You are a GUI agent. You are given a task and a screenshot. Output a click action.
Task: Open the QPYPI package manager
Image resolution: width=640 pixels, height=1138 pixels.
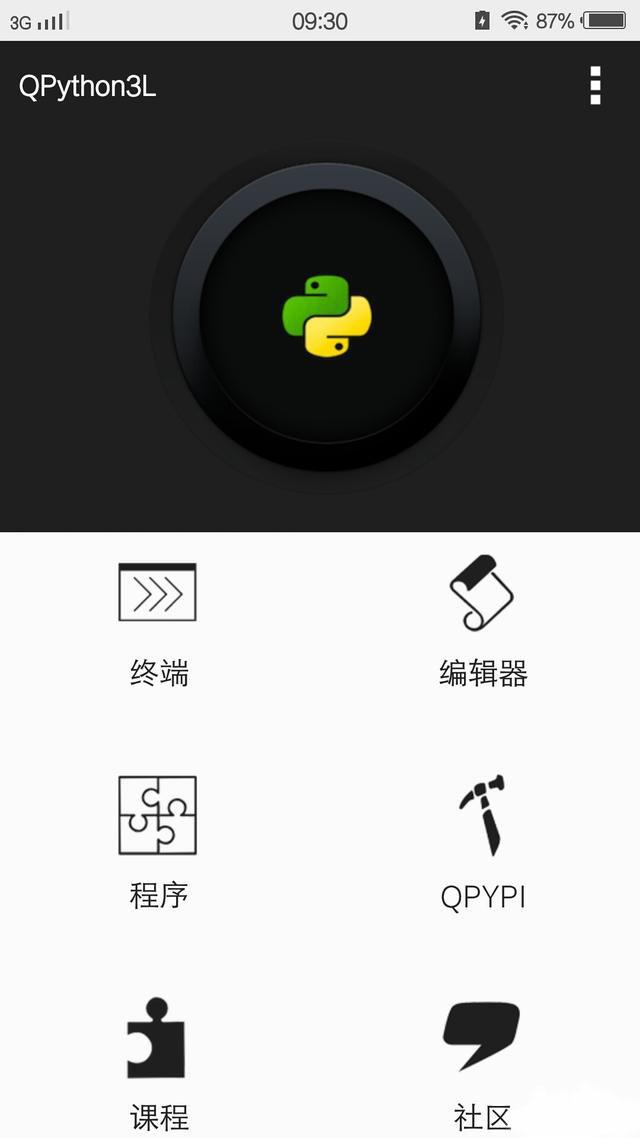point(482,842)
